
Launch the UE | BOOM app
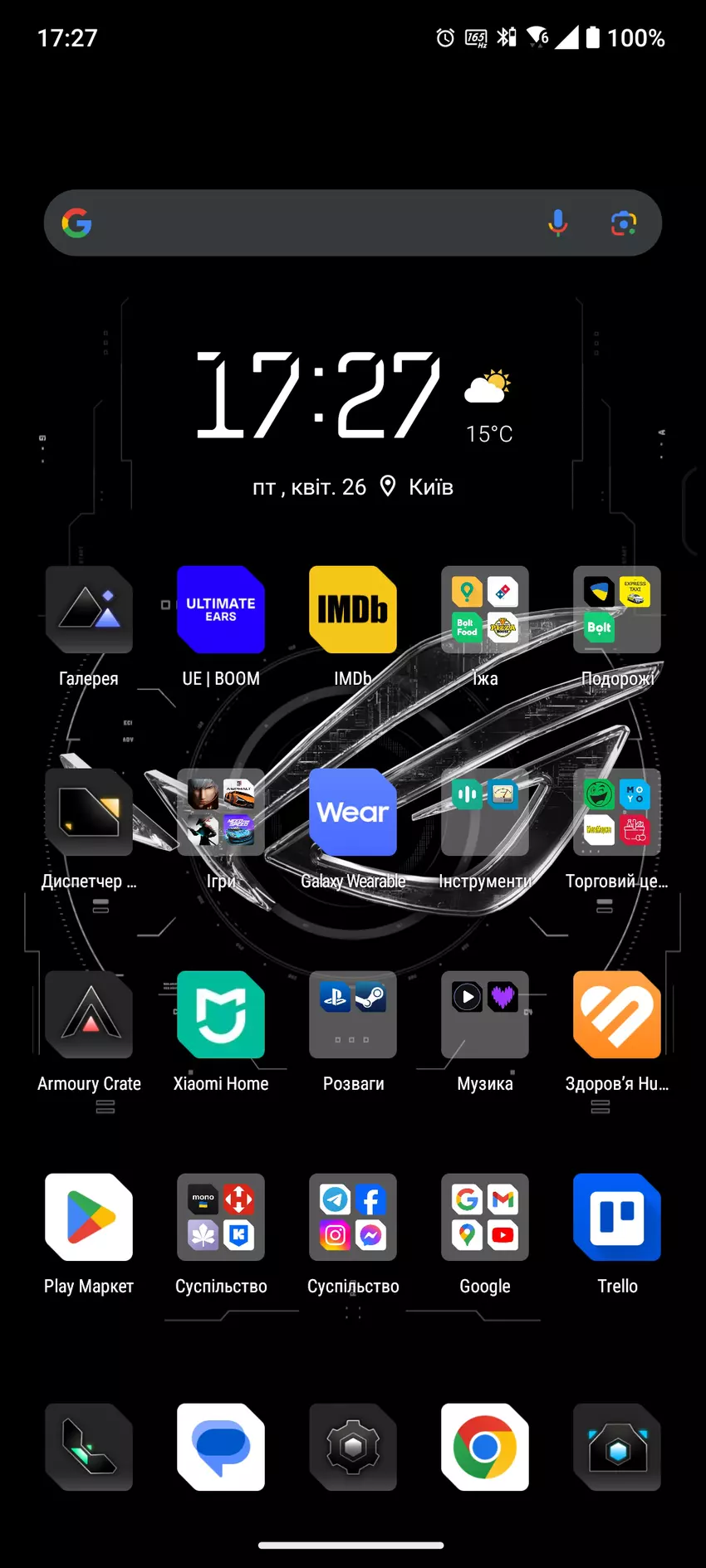tap(221, 609)
